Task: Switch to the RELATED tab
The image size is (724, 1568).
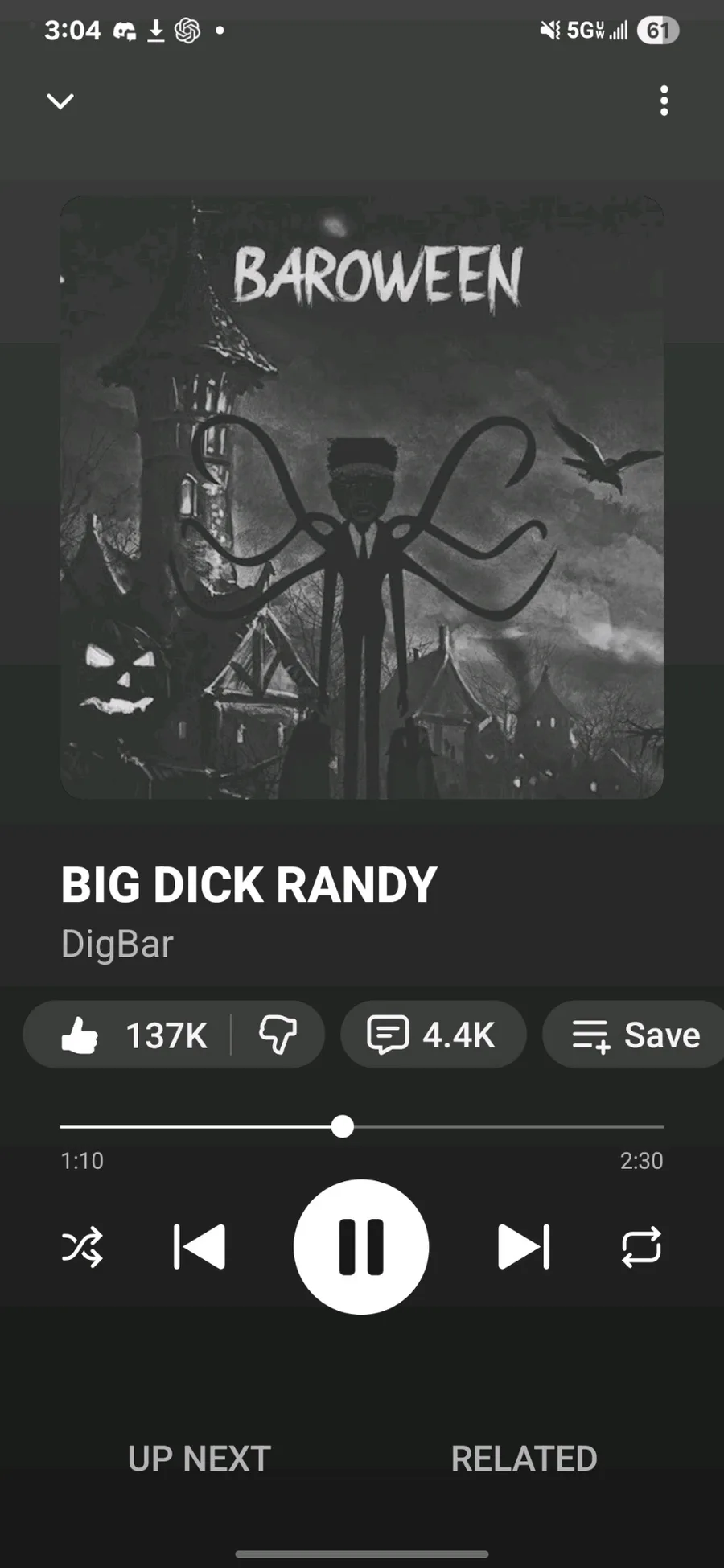Action: point(524,1459)
